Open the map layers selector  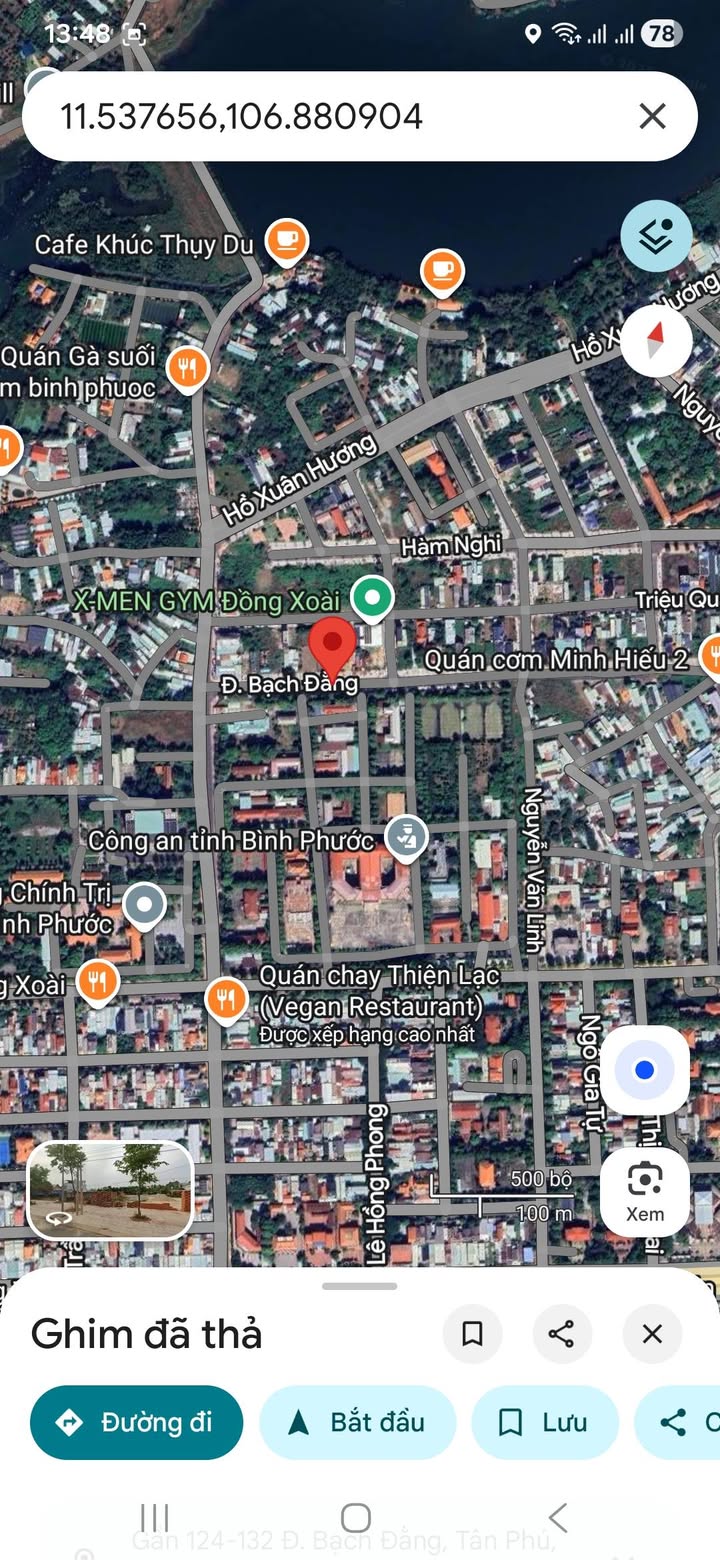(656, 237)
